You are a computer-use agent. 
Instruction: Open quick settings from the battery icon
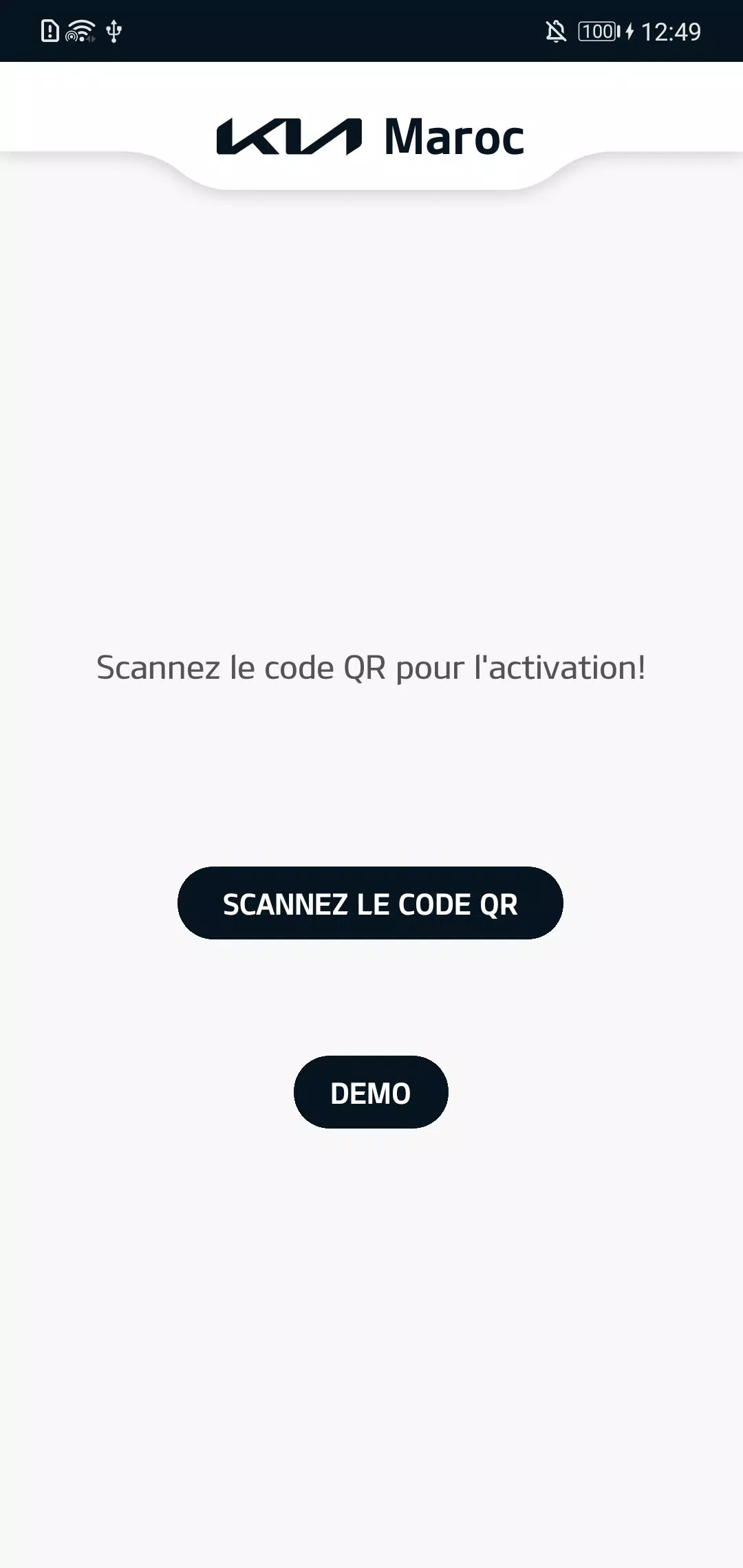[598, 31]
